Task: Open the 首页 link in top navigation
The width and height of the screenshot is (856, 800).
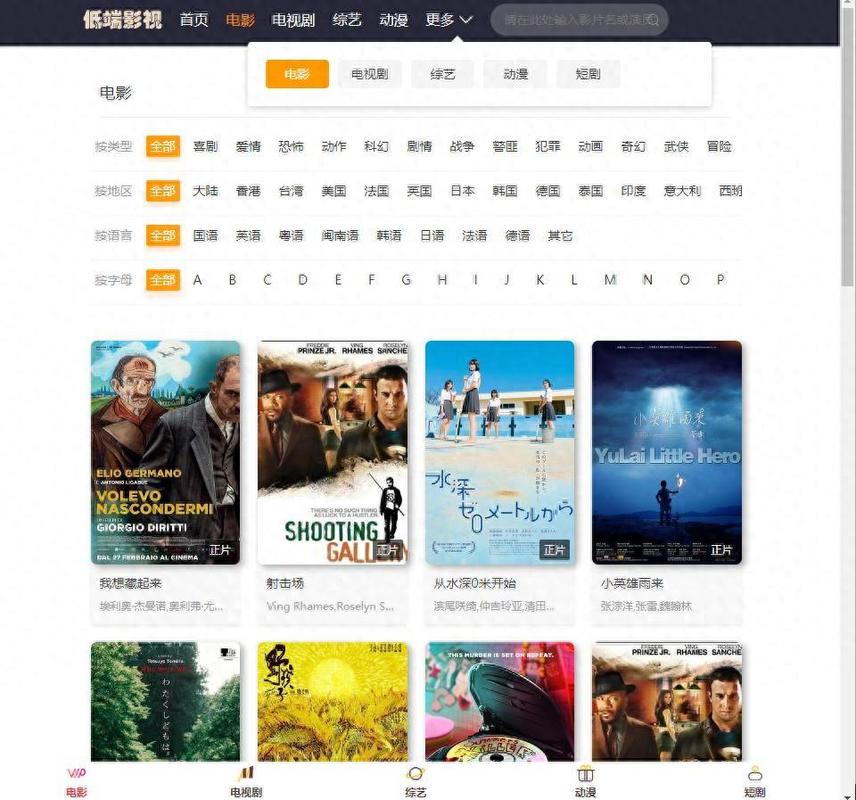Action: 194,20
